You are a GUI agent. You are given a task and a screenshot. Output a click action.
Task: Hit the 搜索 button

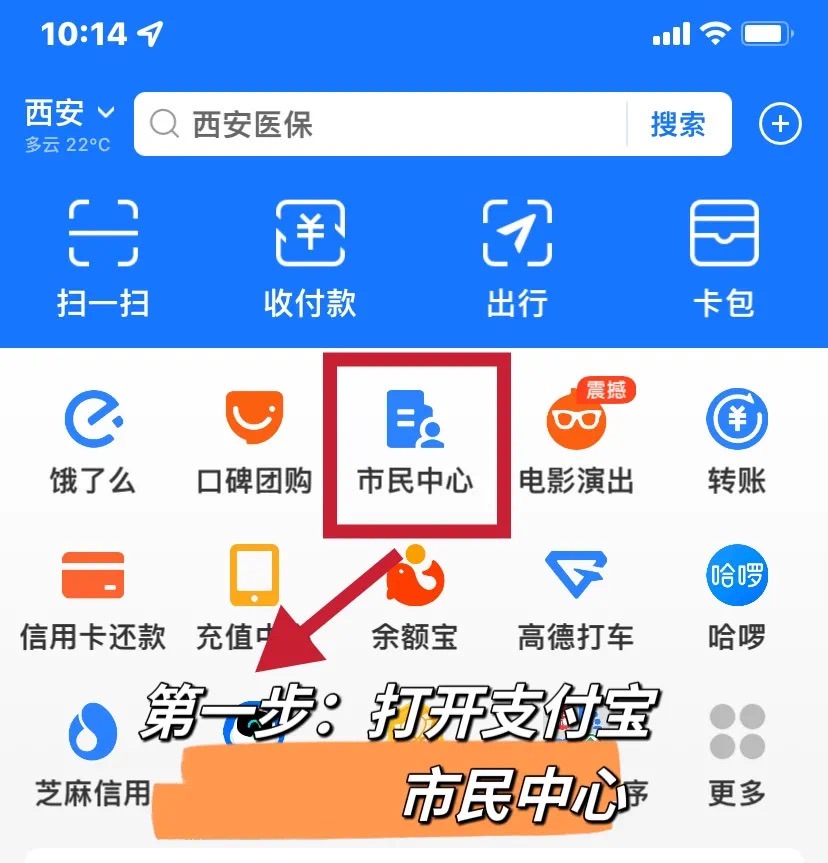tap(678, 124)
